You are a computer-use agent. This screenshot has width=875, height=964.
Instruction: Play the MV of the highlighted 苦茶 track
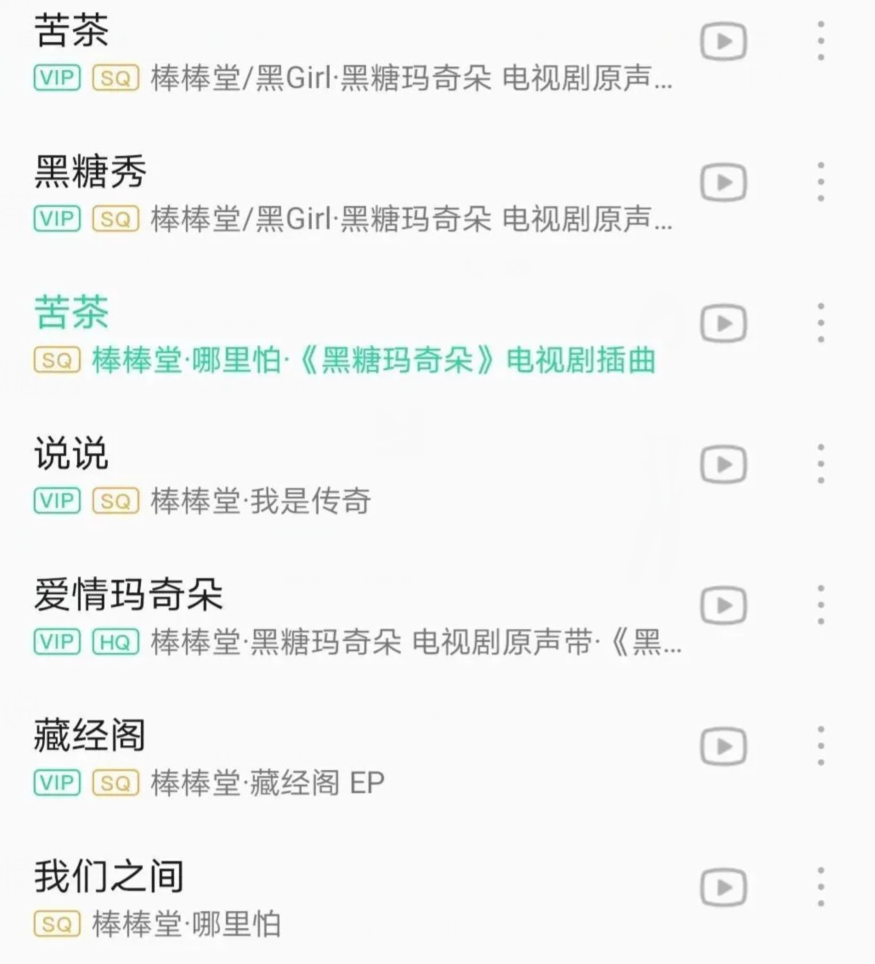(722, 323)
